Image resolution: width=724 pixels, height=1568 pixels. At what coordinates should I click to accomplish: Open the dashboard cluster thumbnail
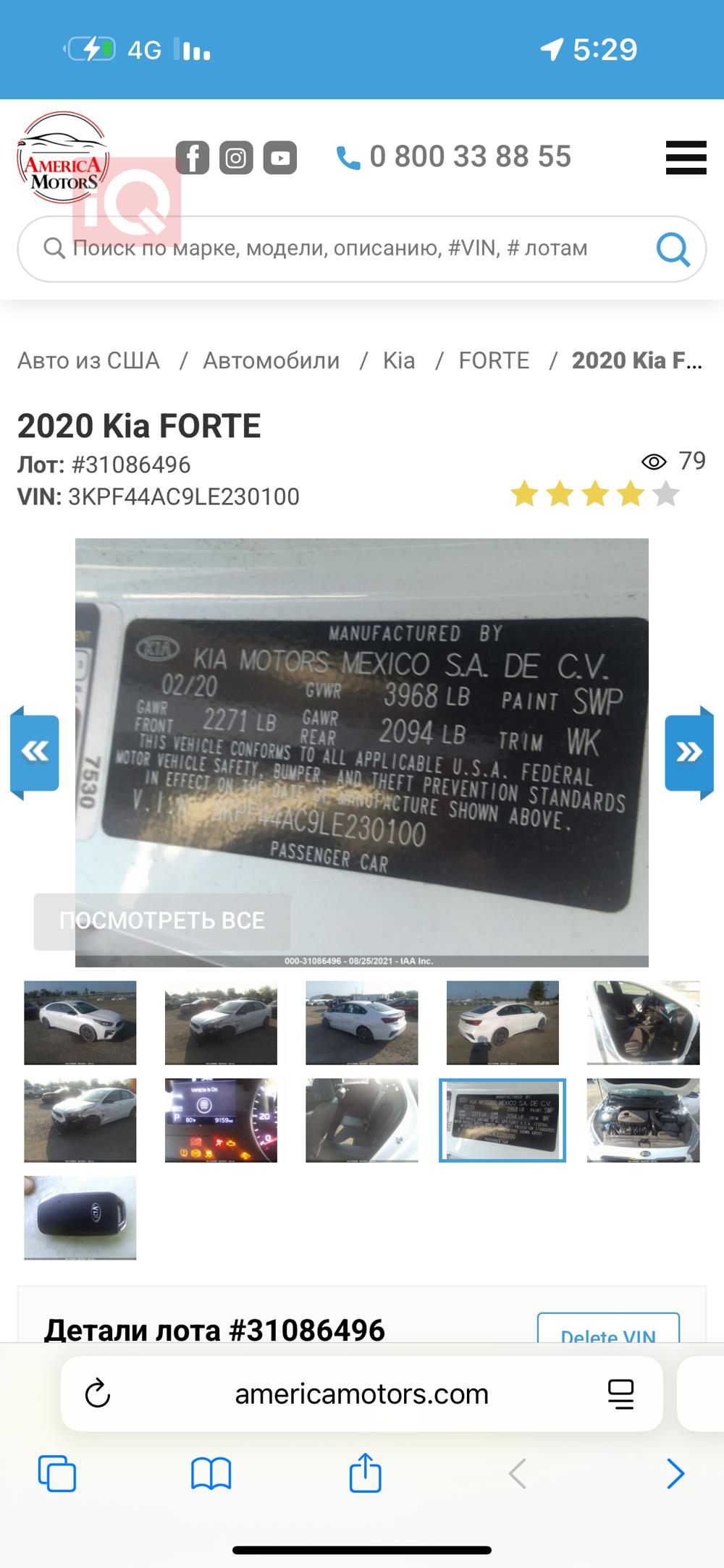[x=221, y=1120]
